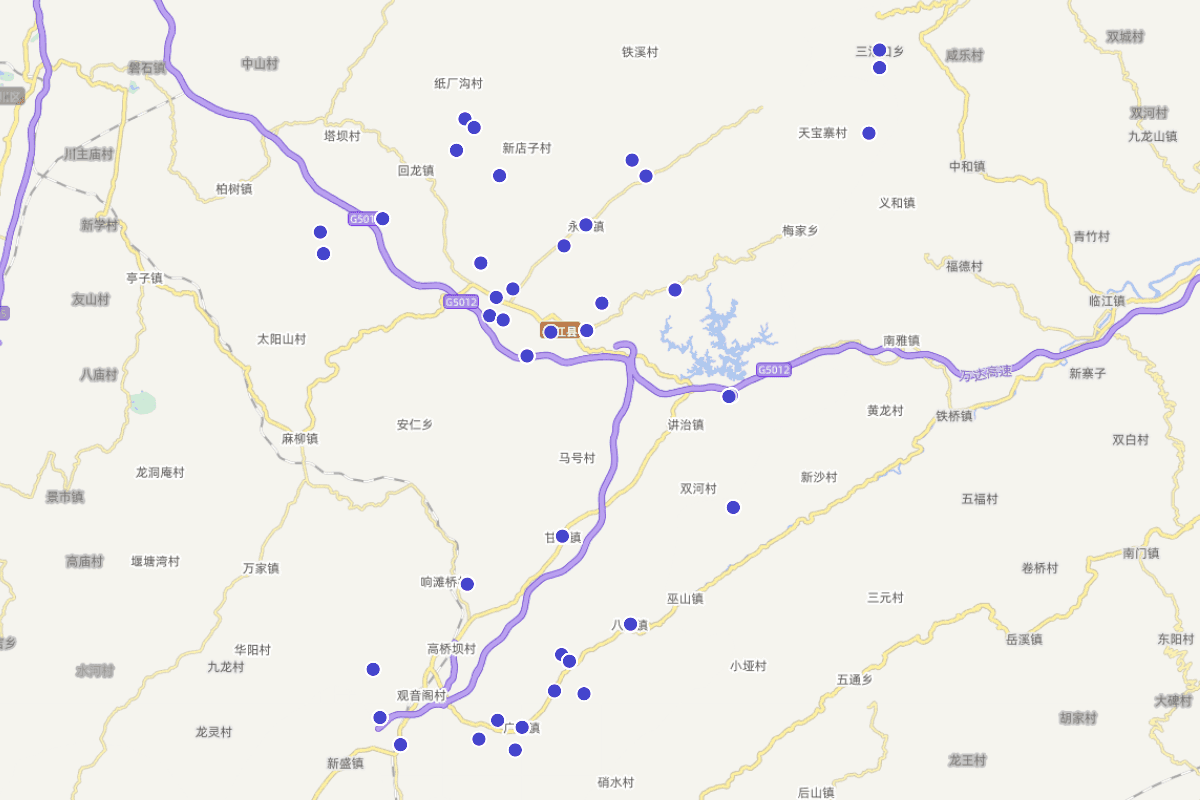This screenshot has width=1200, height=800.
Task: Tap the marker on 甘棠镇
Action: point(562,536)
